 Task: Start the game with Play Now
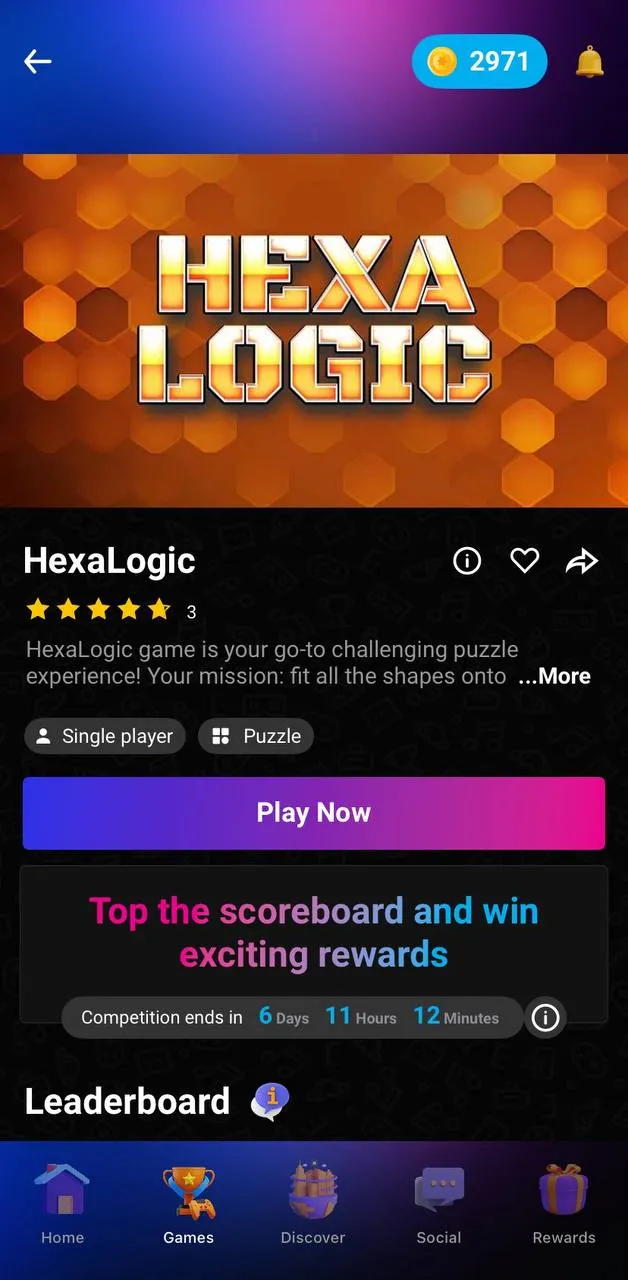314,813
